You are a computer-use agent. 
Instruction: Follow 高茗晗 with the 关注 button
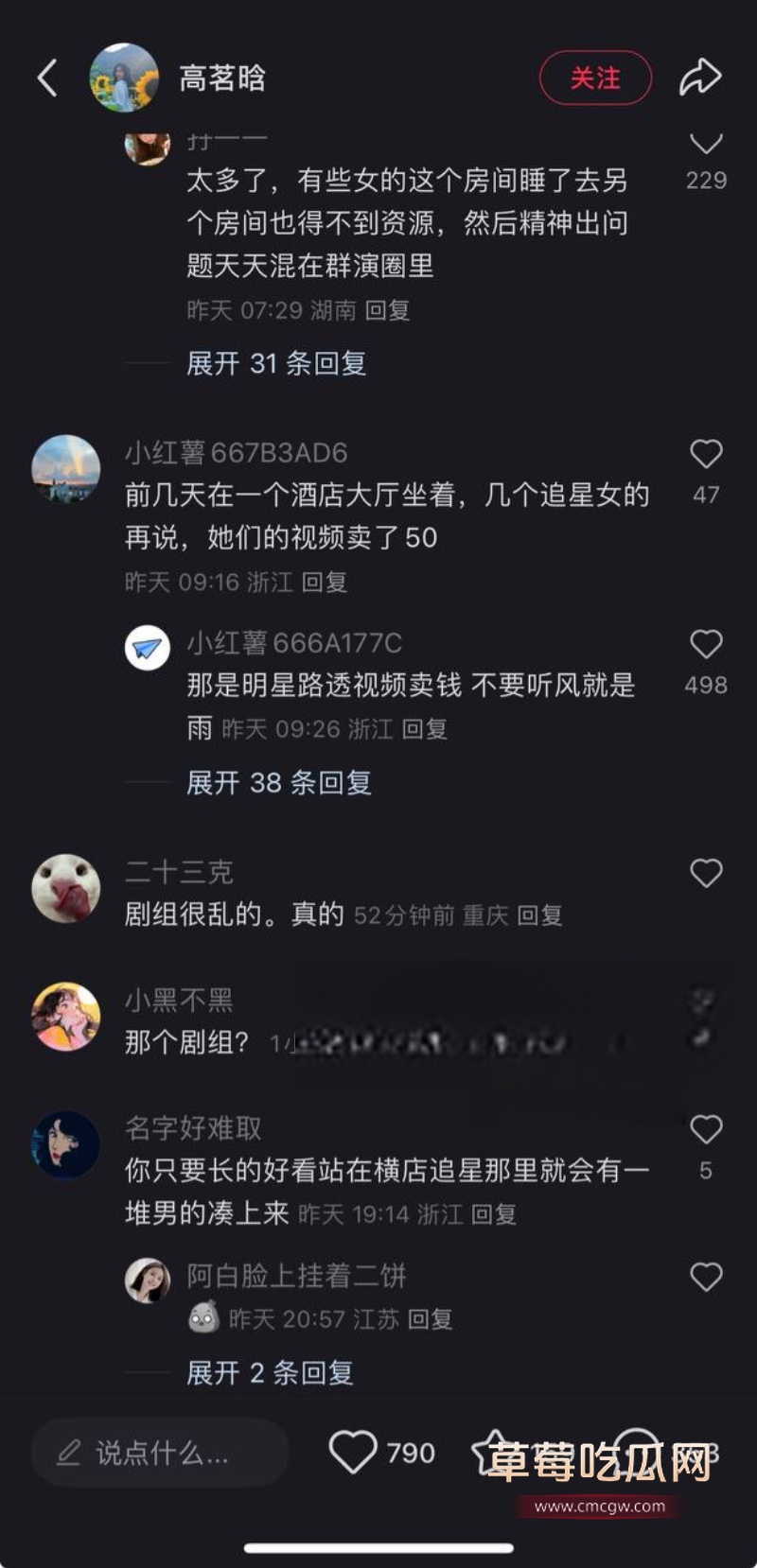(x=595, y=78)
